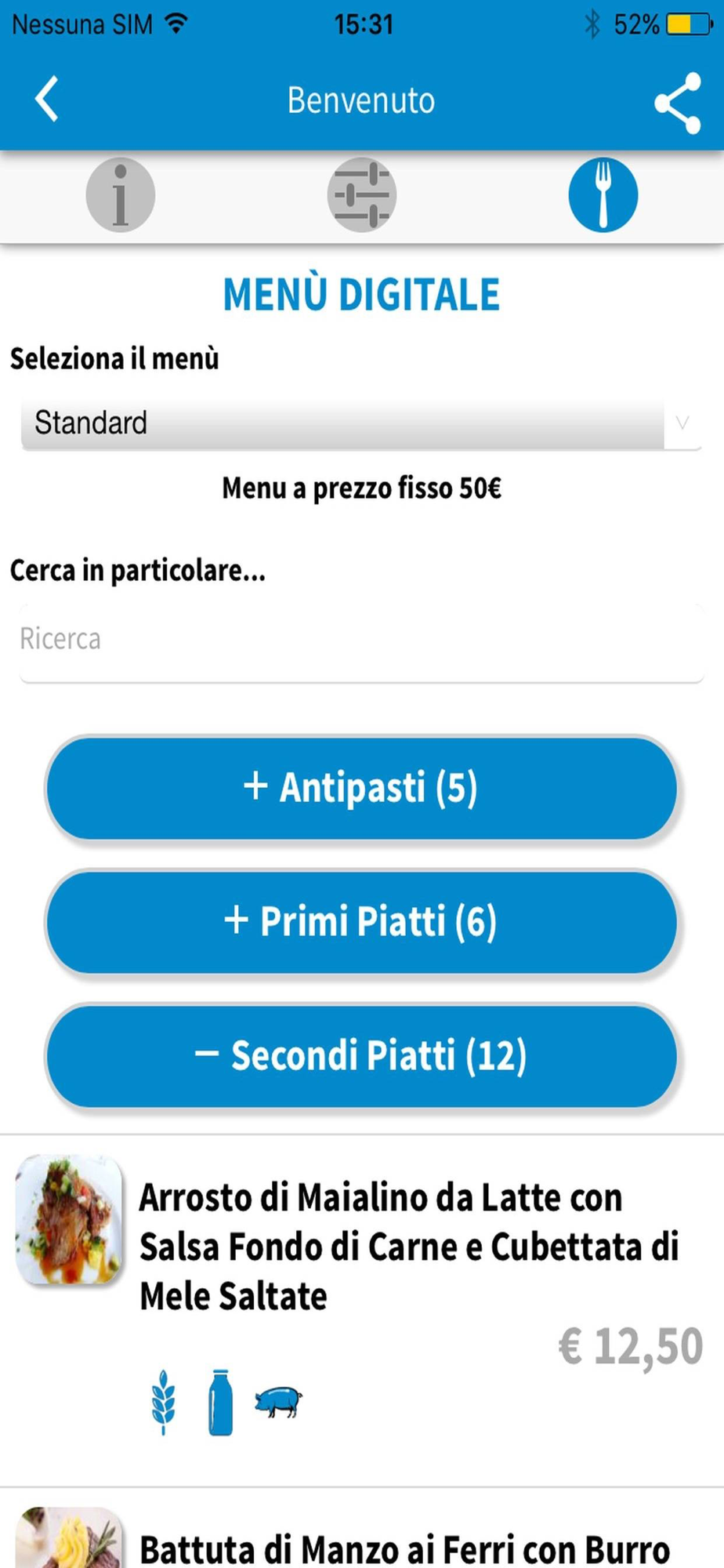The width and height of the screenshot is (724, 1568).
Task: Switch to the info tab
Action: point(120,195)
